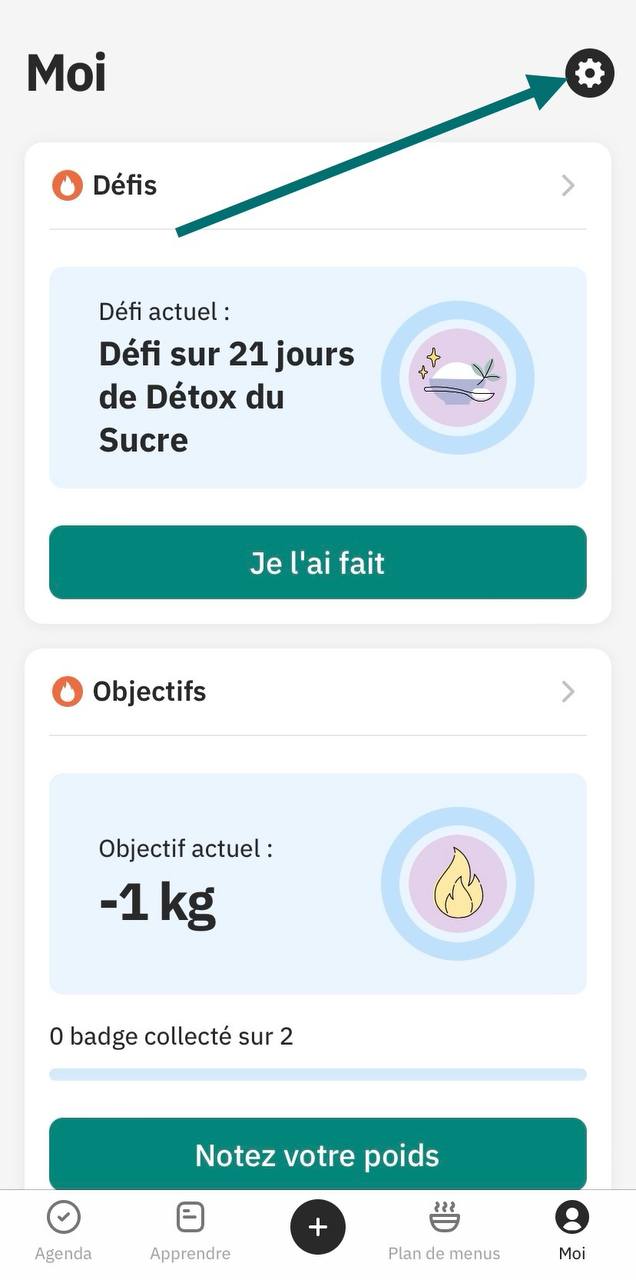This screenshot has width=636, height=1280.
Task: Open the Plan de menus tab
Action: pyautogui.click(x=444, y=1231)
